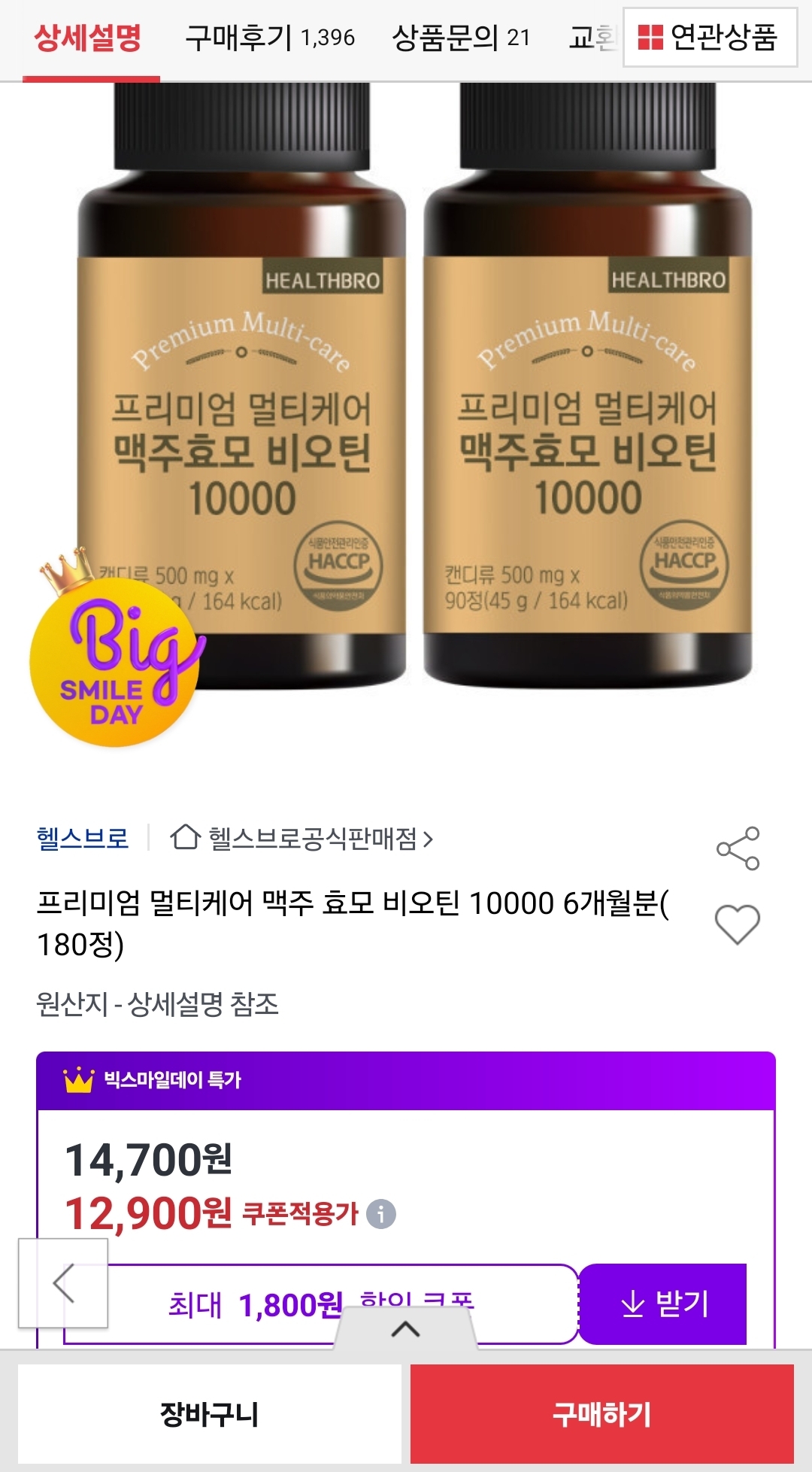812x1472 pixels.
Task: Expand the bottom purchase panel
Action: [x=405, y=1329]
